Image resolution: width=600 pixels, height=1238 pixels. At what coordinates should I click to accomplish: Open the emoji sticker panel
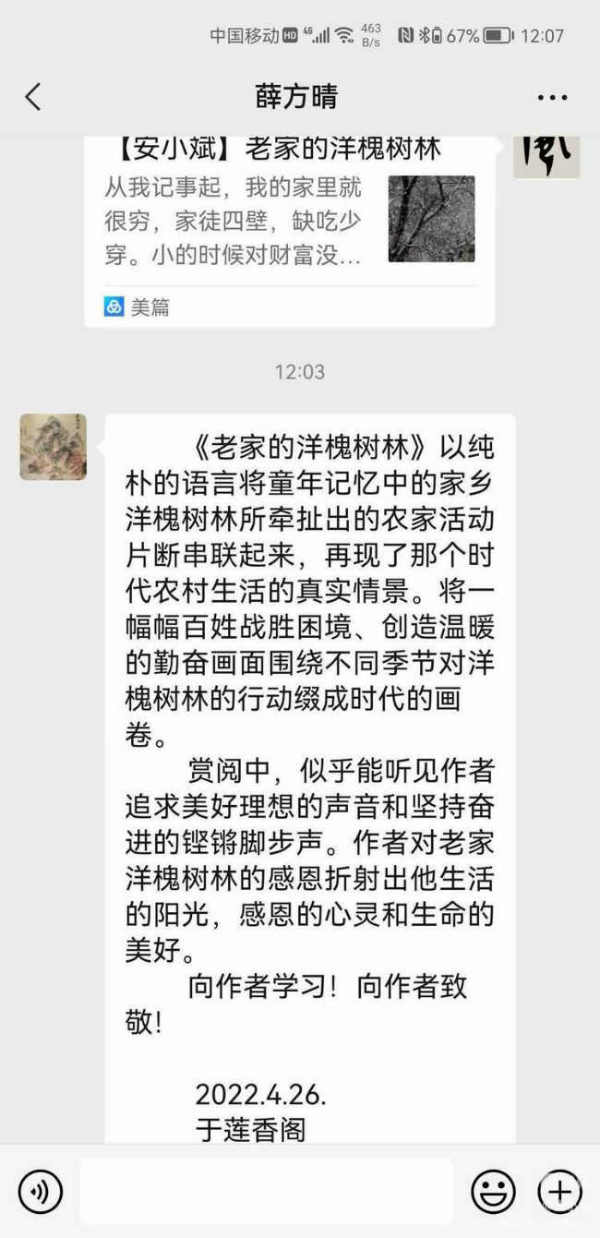tap(493, 1191)
